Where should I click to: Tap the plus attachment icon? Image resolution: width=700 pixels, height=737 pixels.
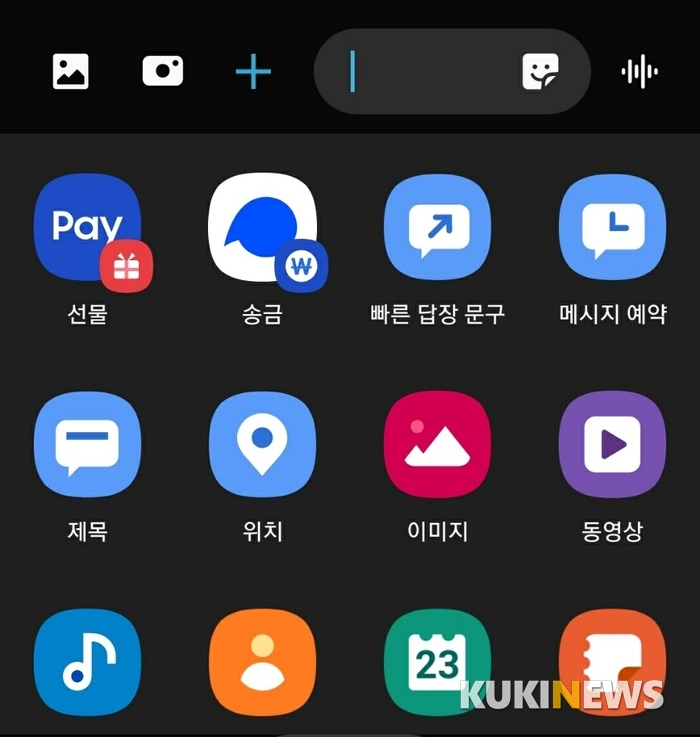click(x=253, y=72)
